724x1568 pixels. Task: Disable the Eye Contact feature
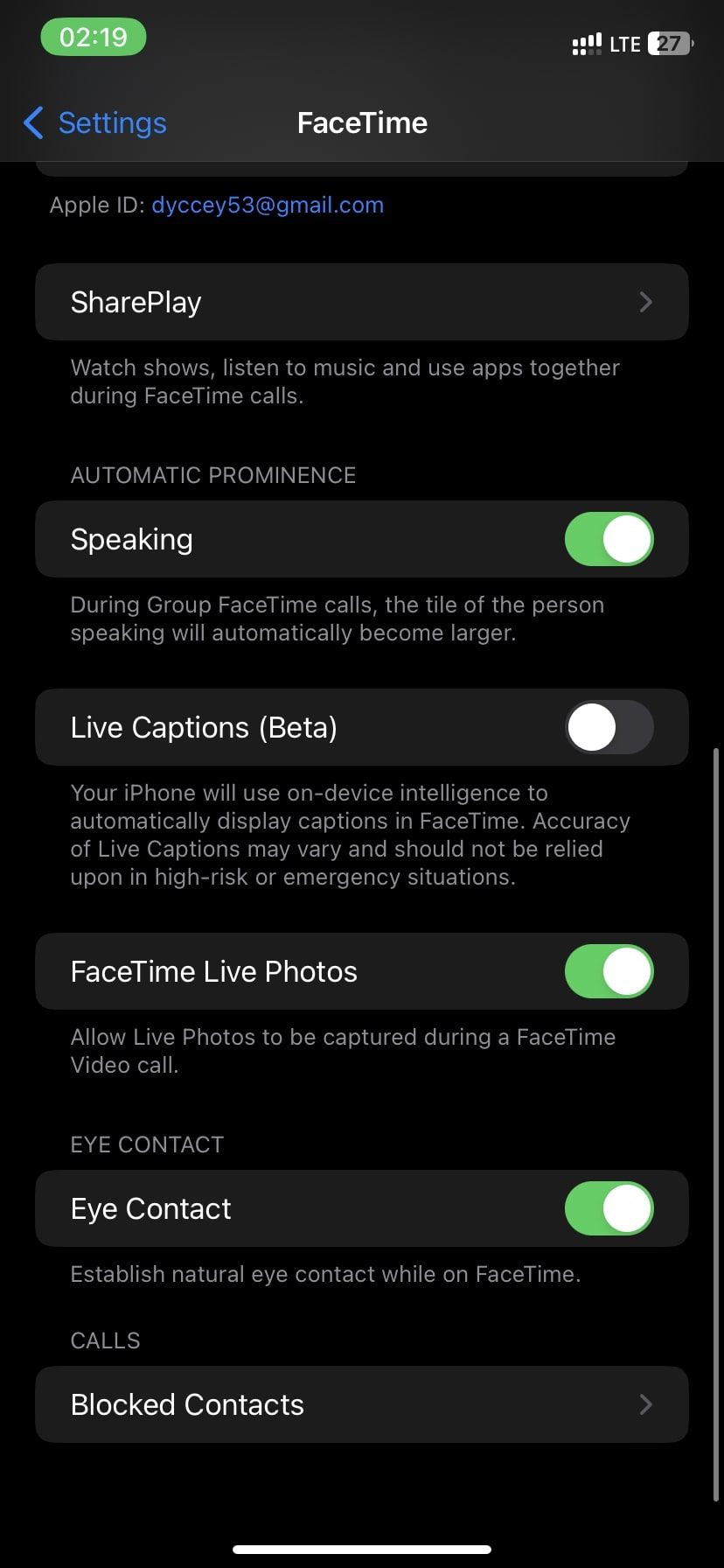tap(609, 1208)
